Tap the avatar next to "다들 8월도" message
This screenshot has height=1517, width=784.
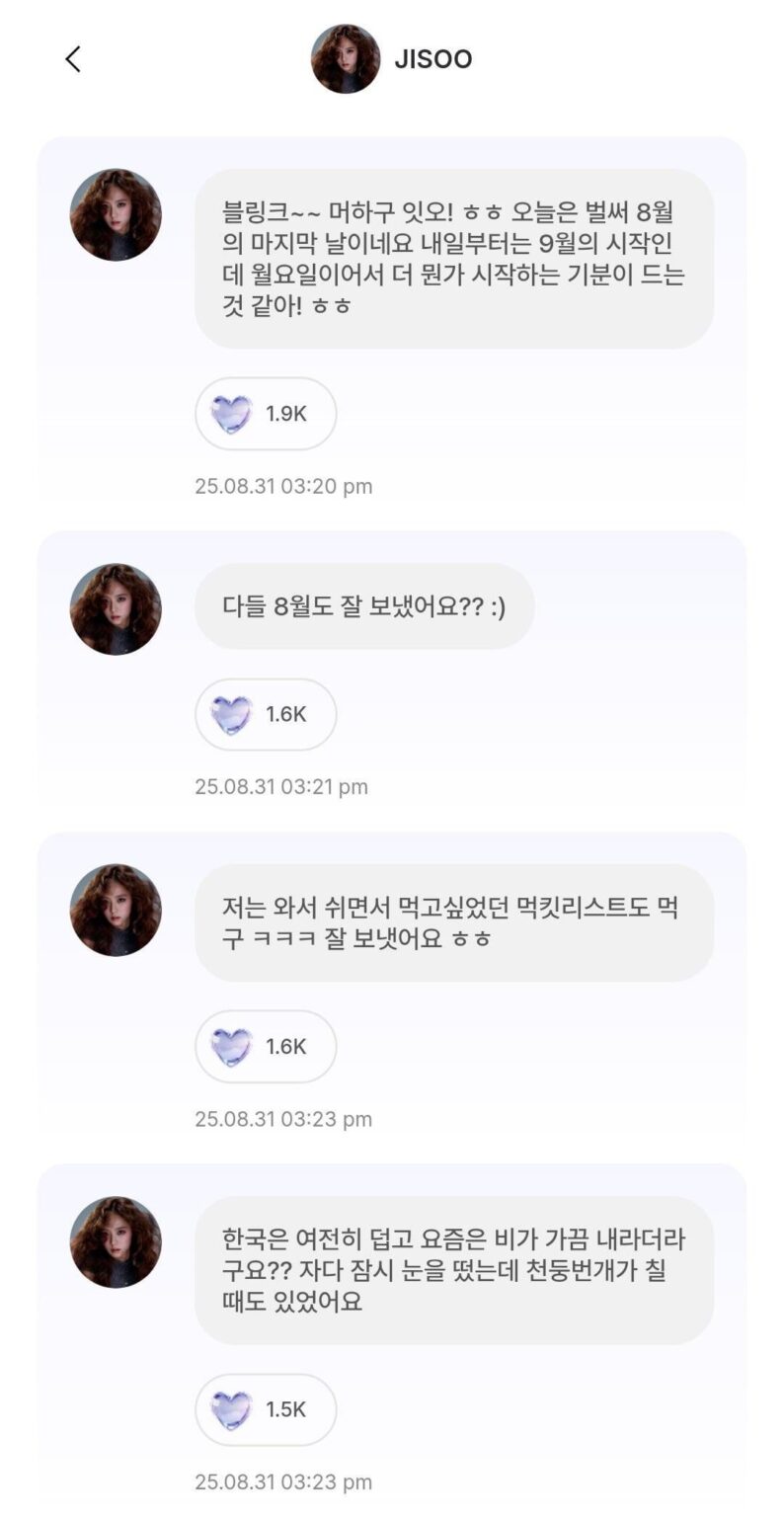116,609
